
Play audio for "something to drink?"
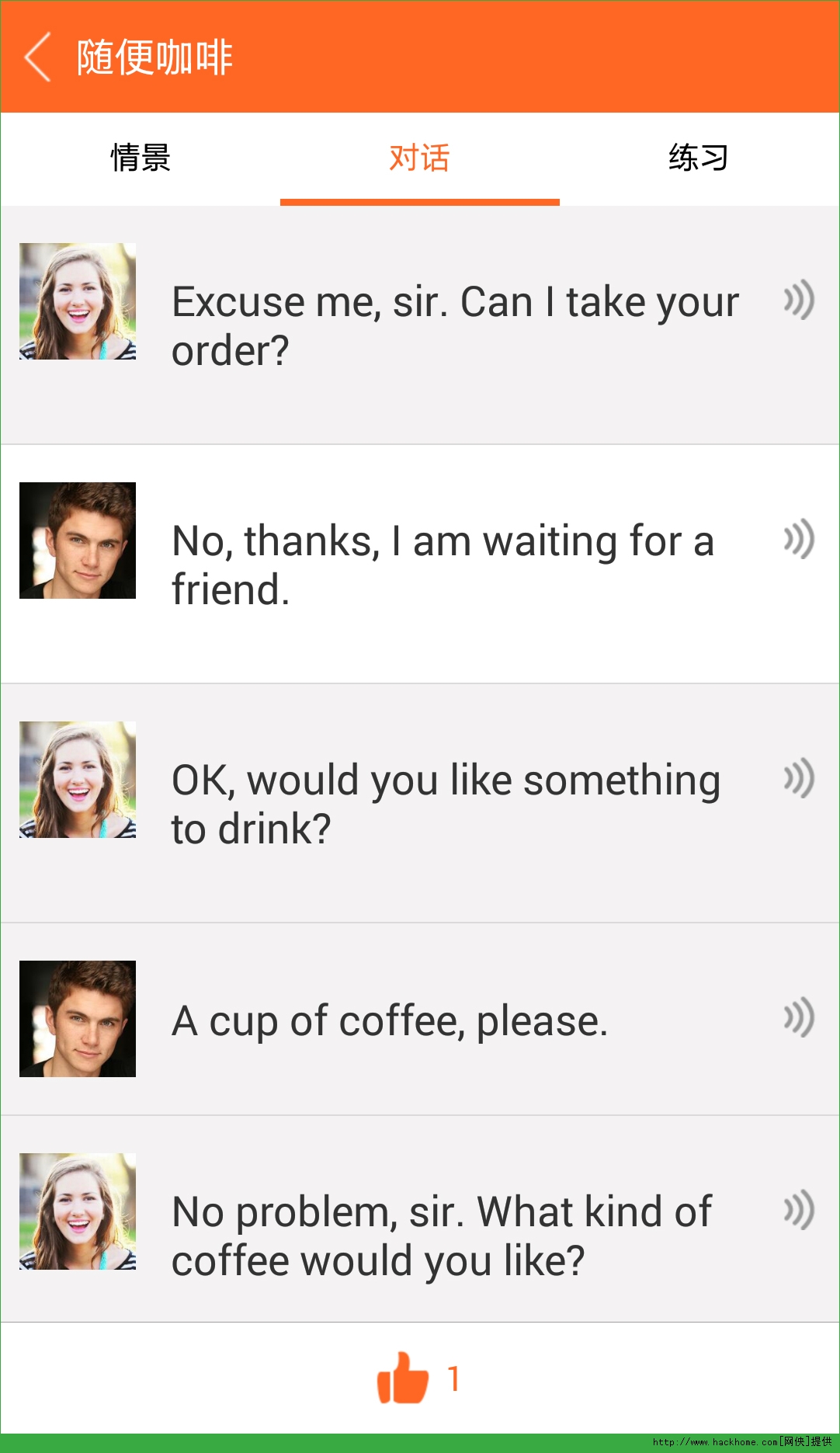799,779
